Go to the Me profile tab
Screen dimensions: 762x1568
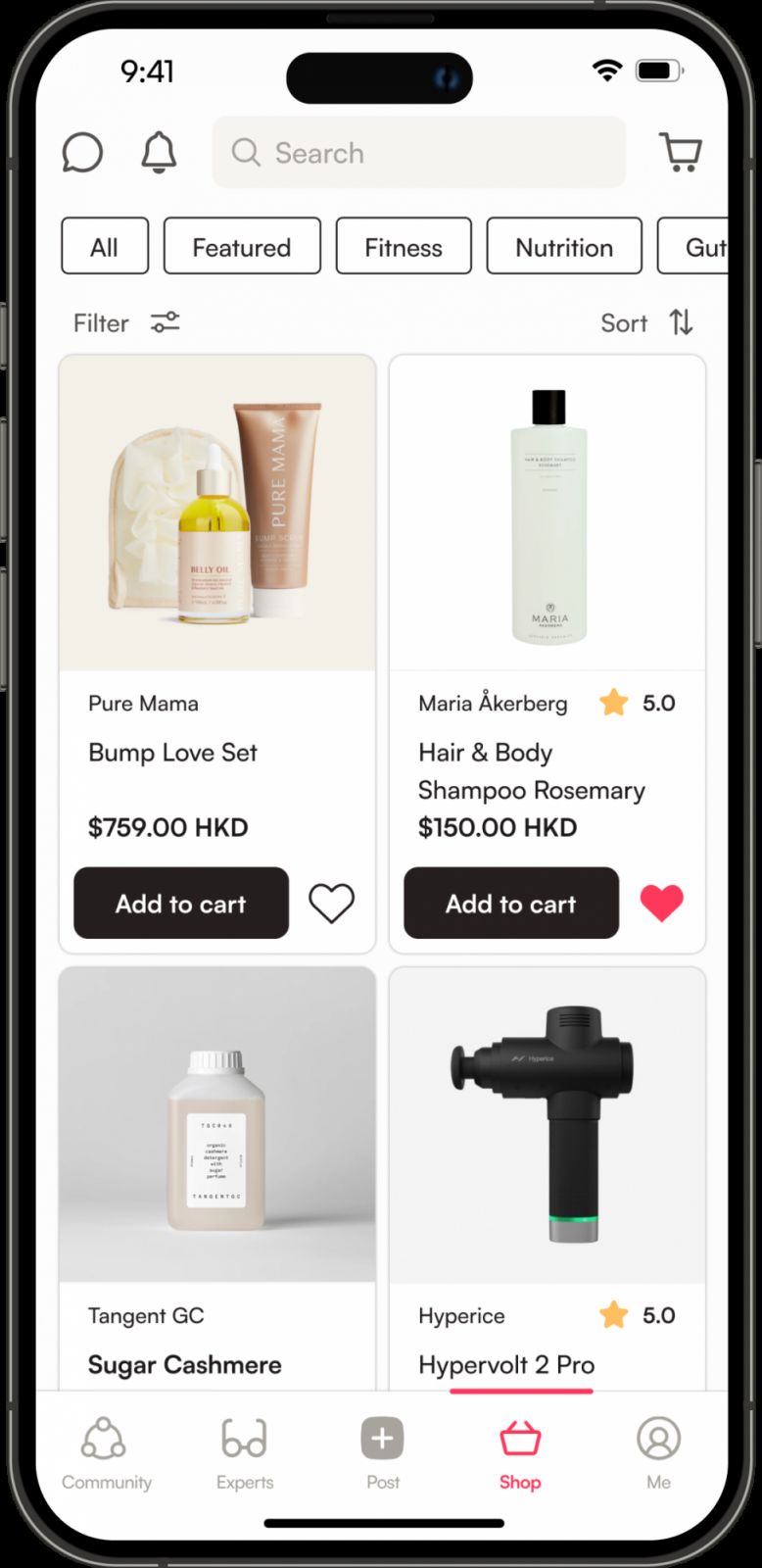click(x=659, y=1453)
